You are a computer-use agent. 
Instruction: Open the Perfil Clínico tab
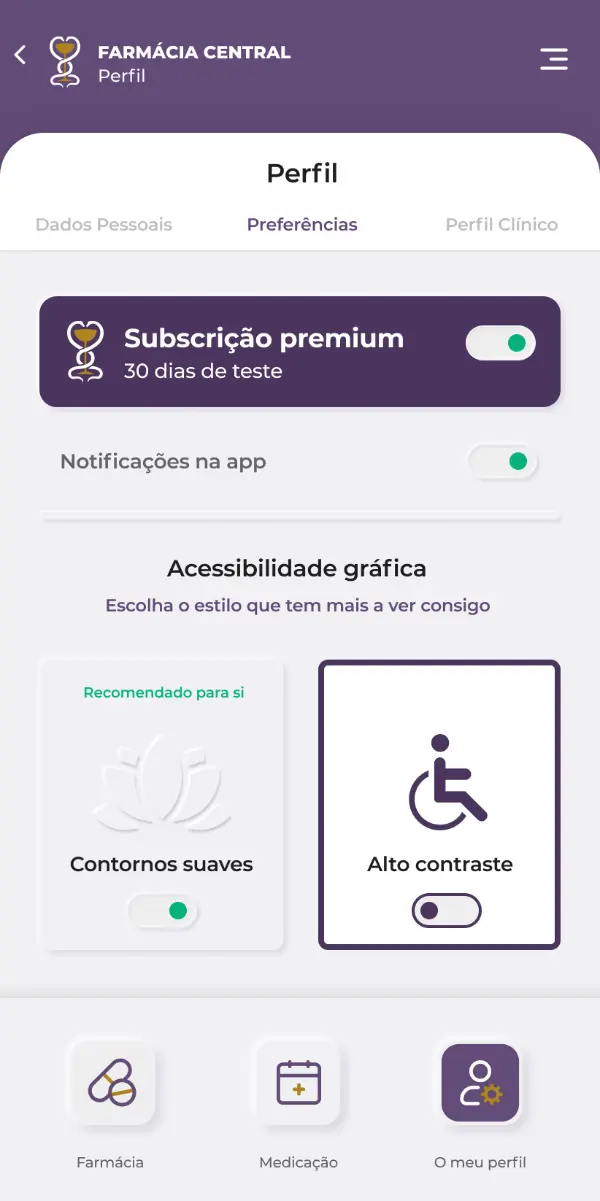501,225
